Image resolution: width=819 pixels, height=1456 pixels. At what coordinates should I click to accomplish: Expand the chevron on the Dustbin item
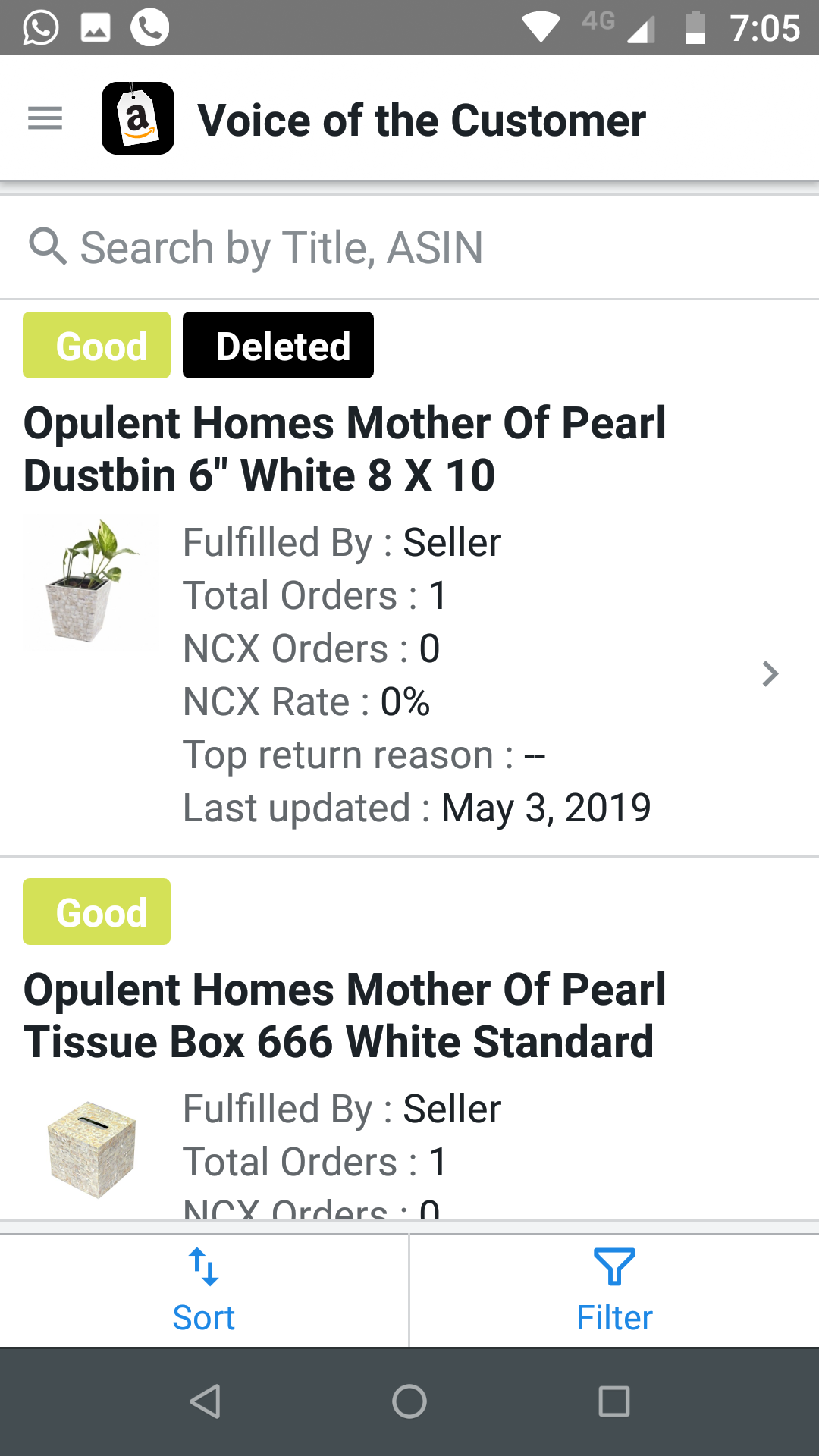point(770,673)
